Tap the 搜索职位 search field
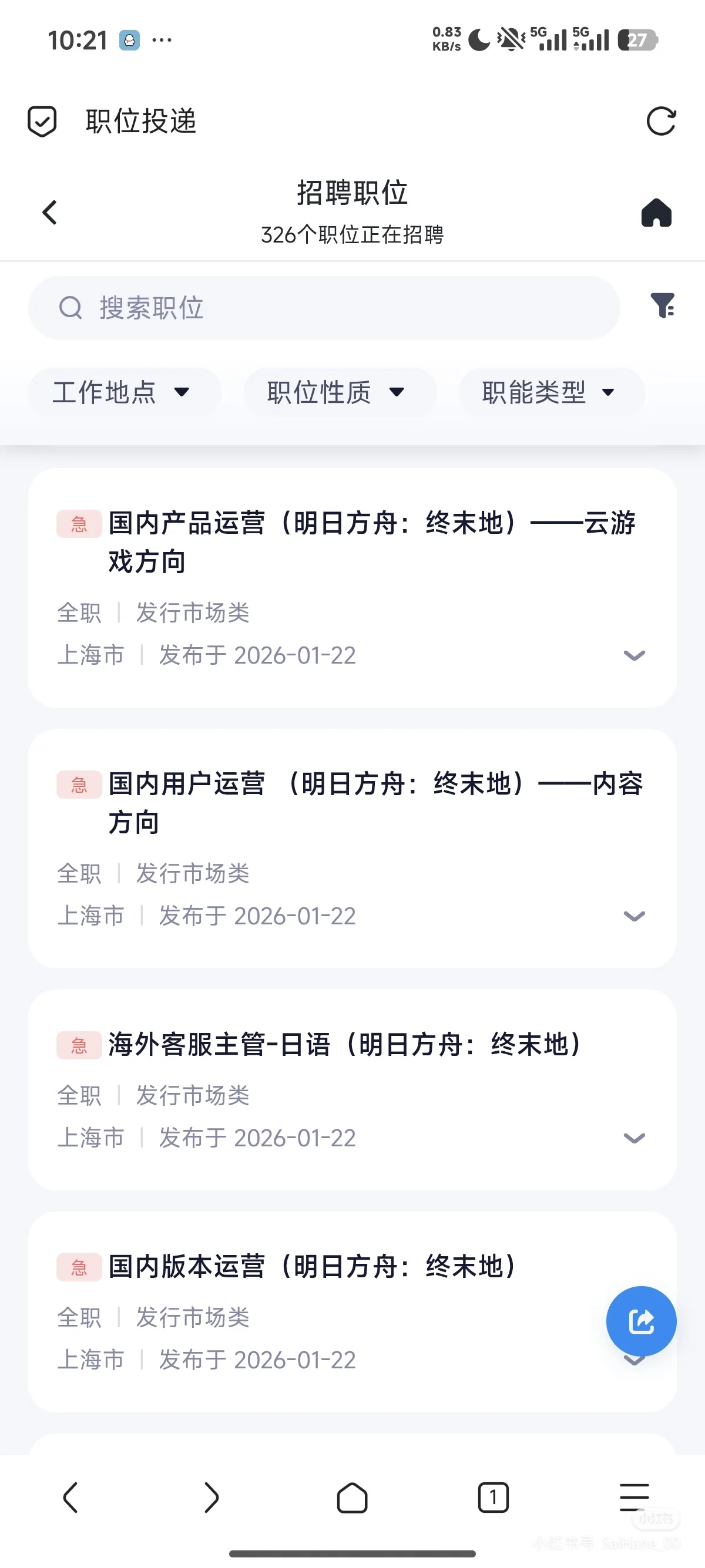Viewport: 705px width, 1568px height. tap(324, 308)
